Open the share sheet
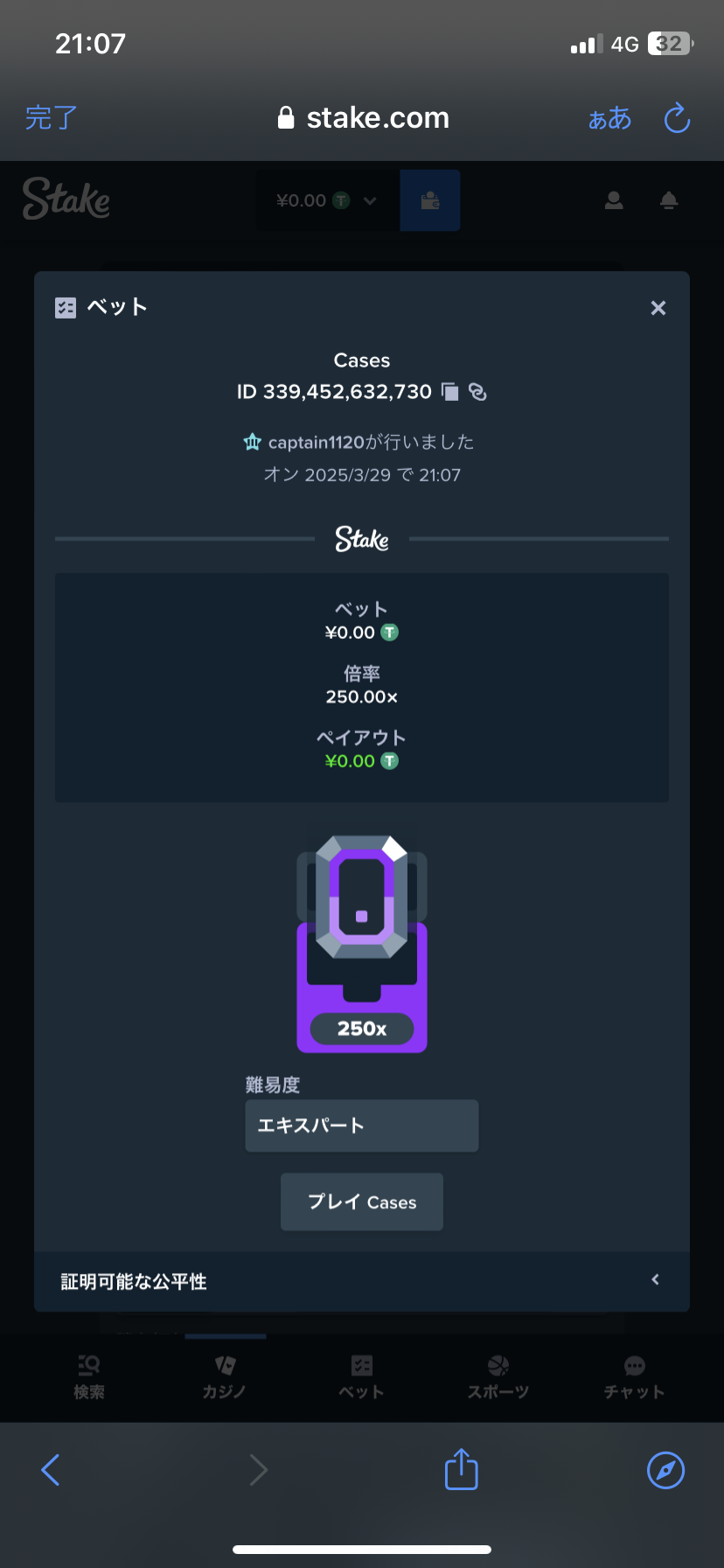This screenshot has height=1568, width=724. [x=462, y=1468]
